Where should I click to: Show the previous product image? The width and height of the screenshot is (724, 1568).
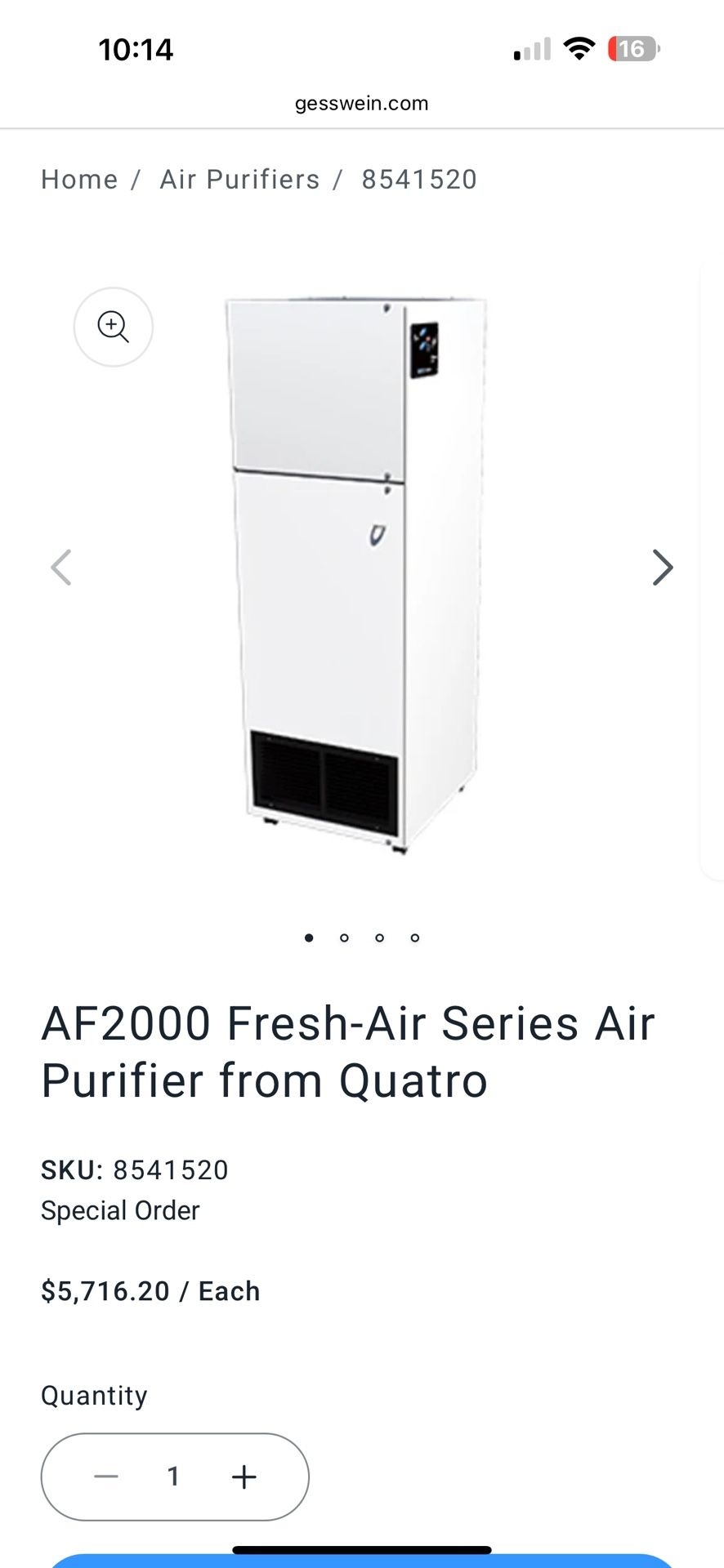(x=61, y=568)
